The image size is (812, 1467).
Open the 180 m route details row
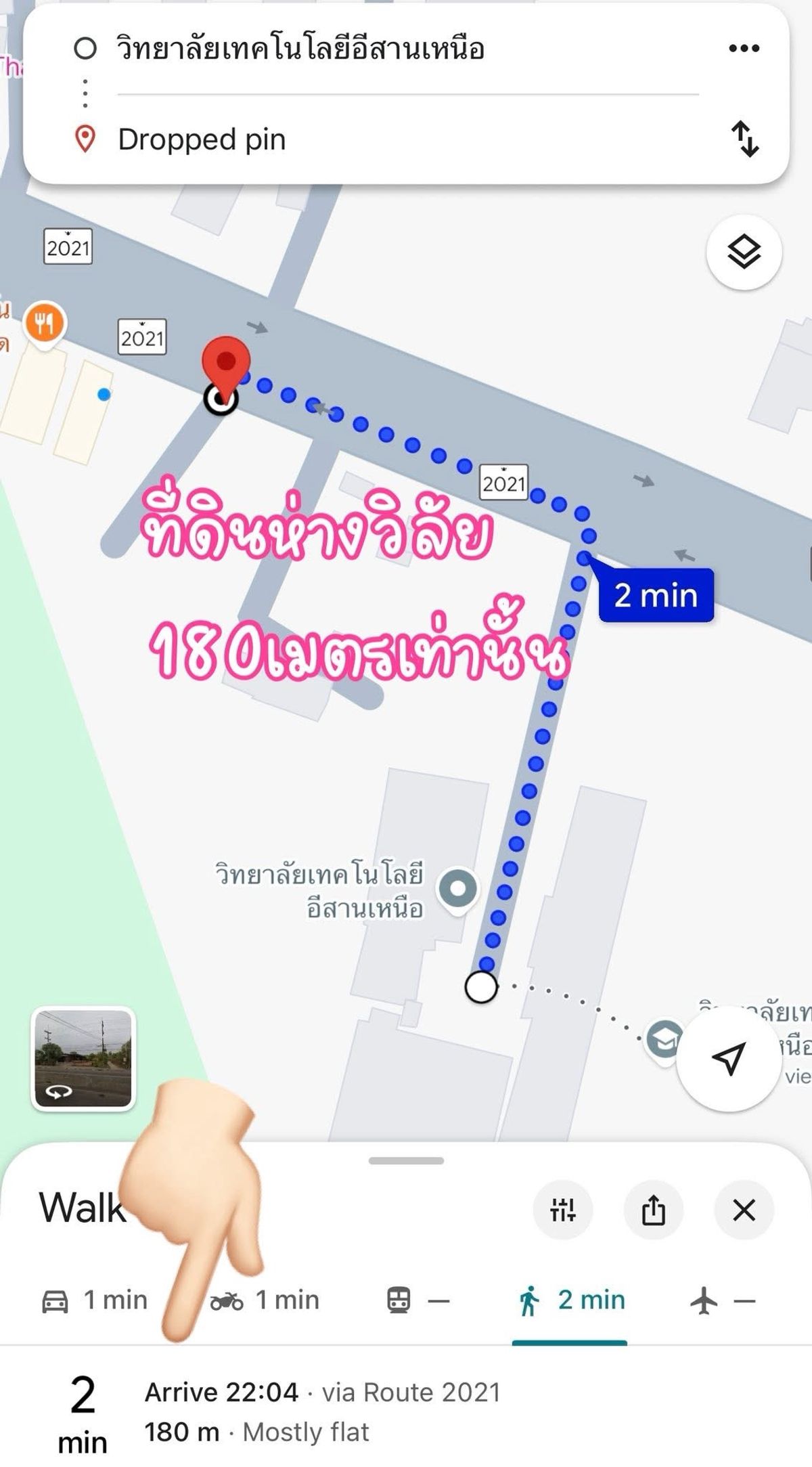[x=322, y=1411]
